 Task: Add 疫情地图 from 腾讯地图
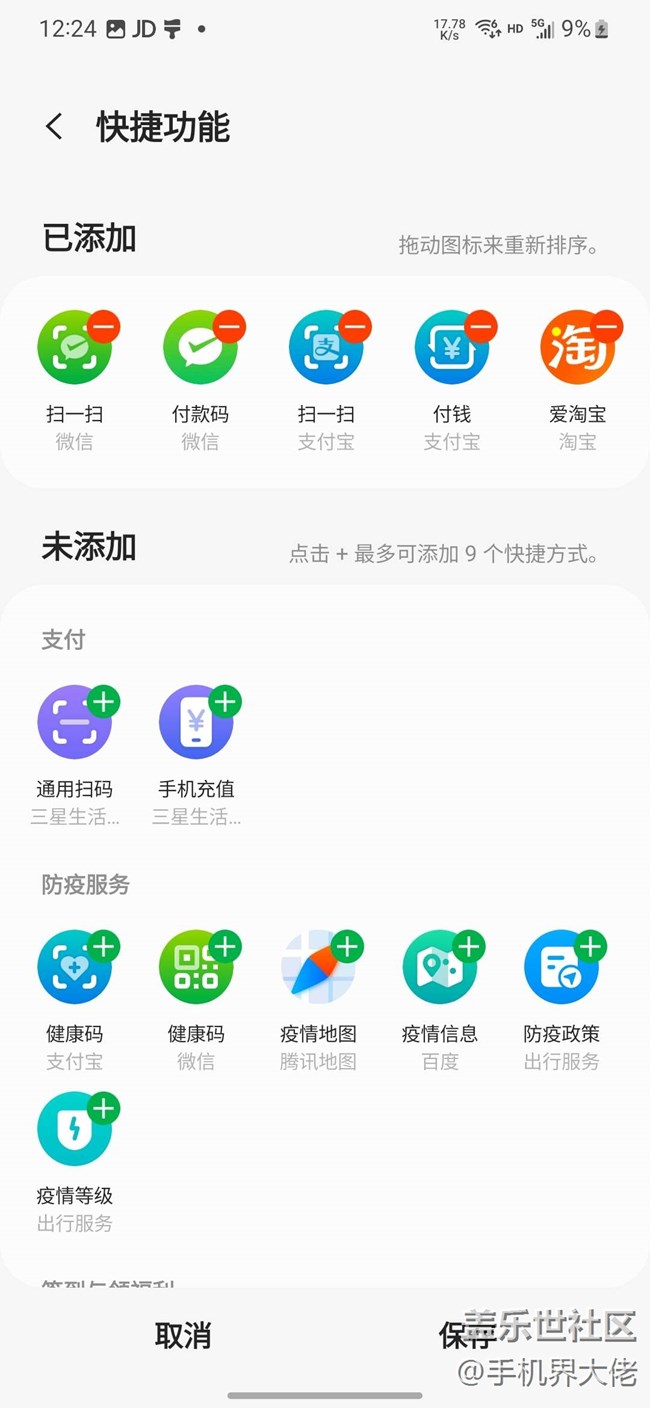pyautogui.click(x=347, y=946)
